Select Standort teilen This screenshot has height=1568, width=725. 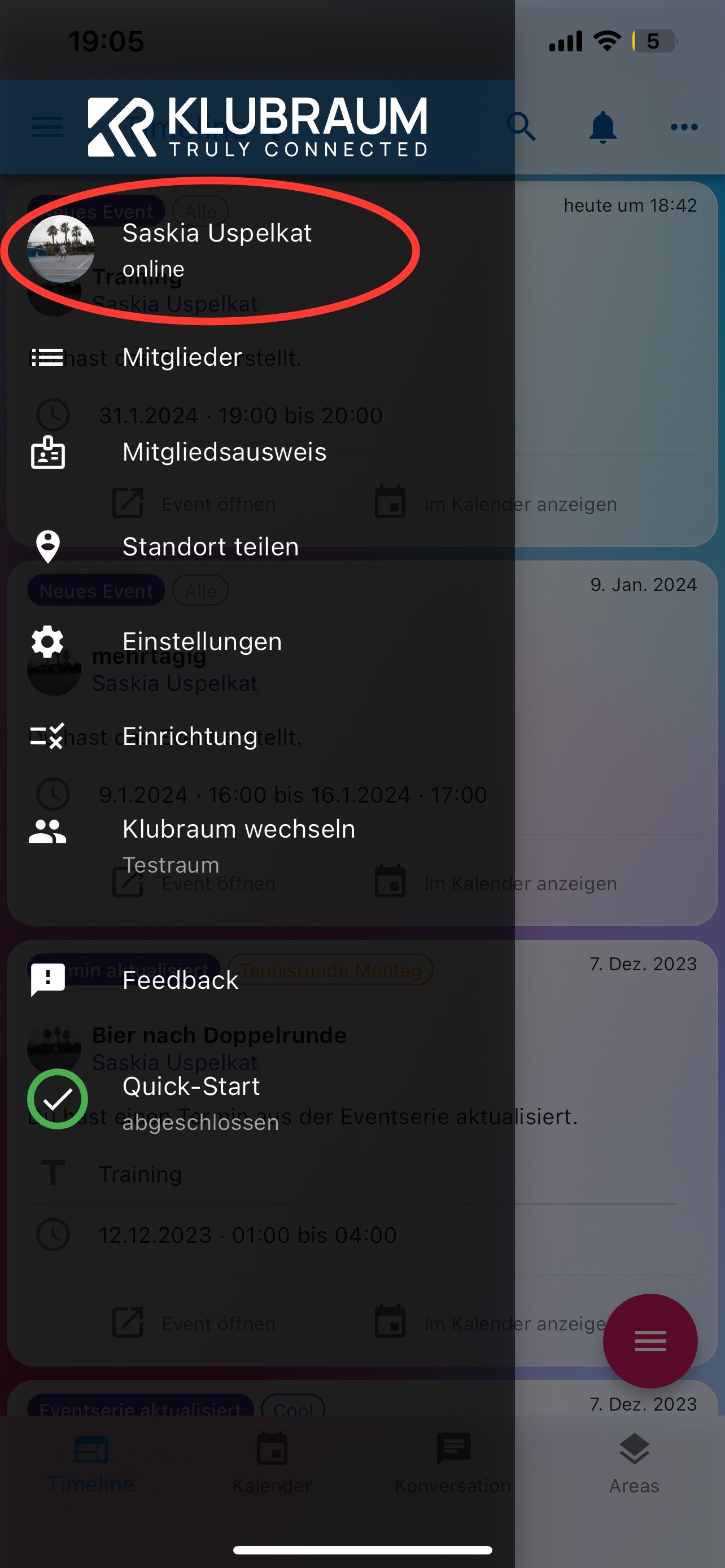click(210, 546)
